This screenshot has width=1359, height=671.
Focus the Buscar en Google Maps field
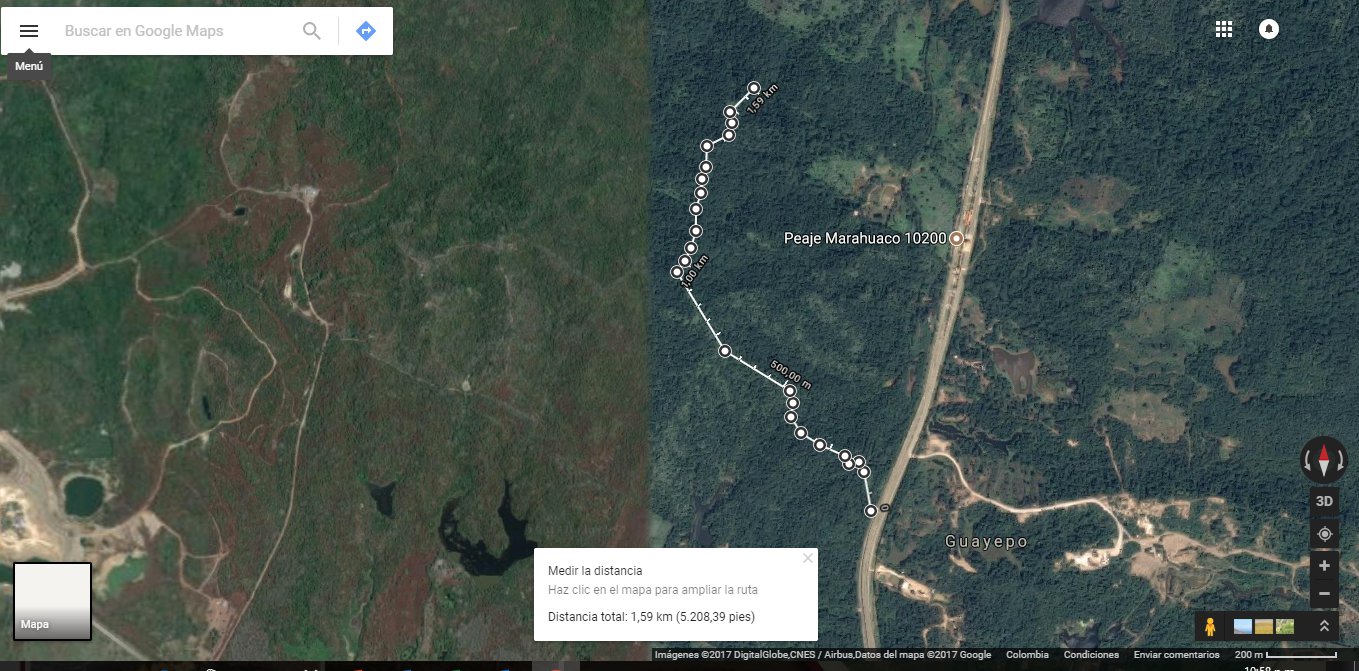tap(175, 31)
